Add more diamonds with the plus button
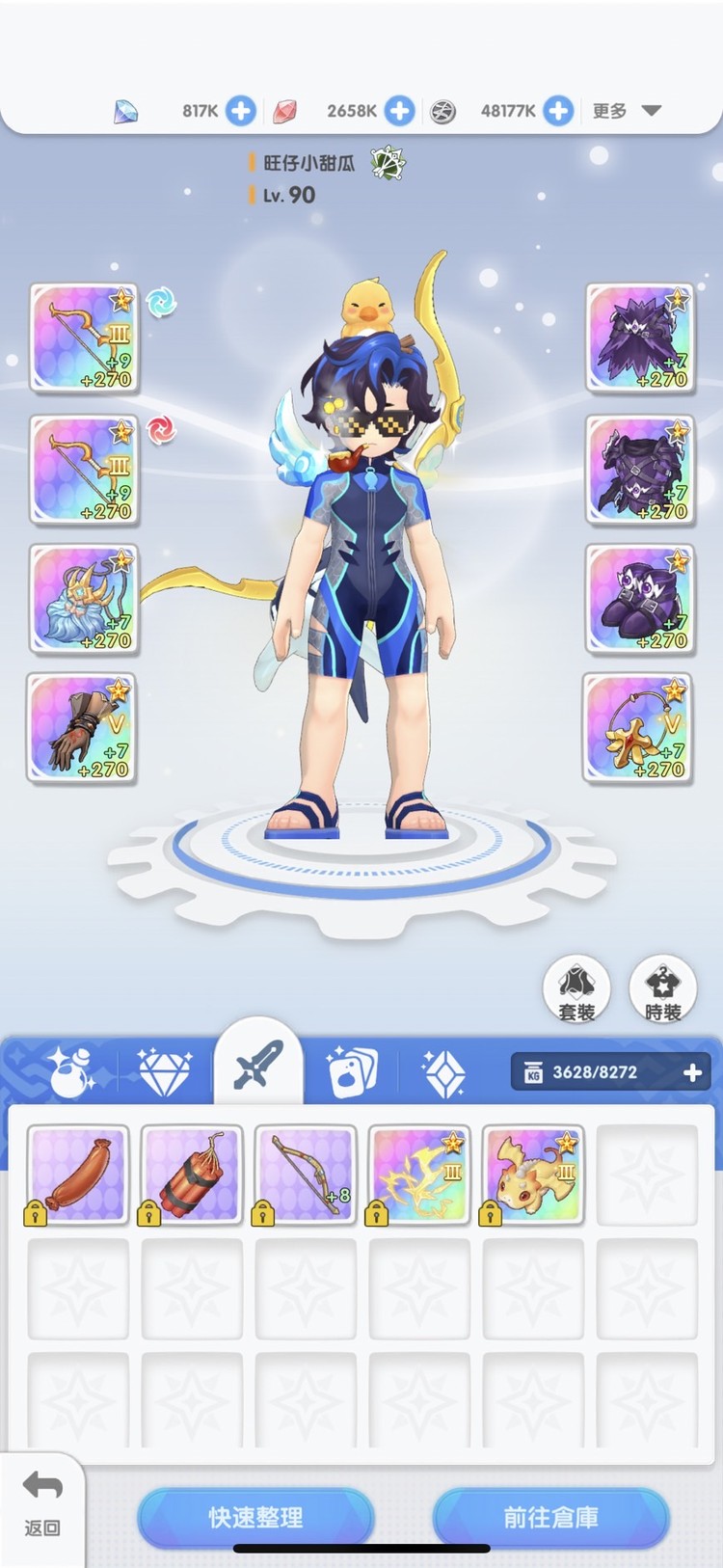This screenshot has width=723, height=1568. pyautogui.click(x=241, y=111)
